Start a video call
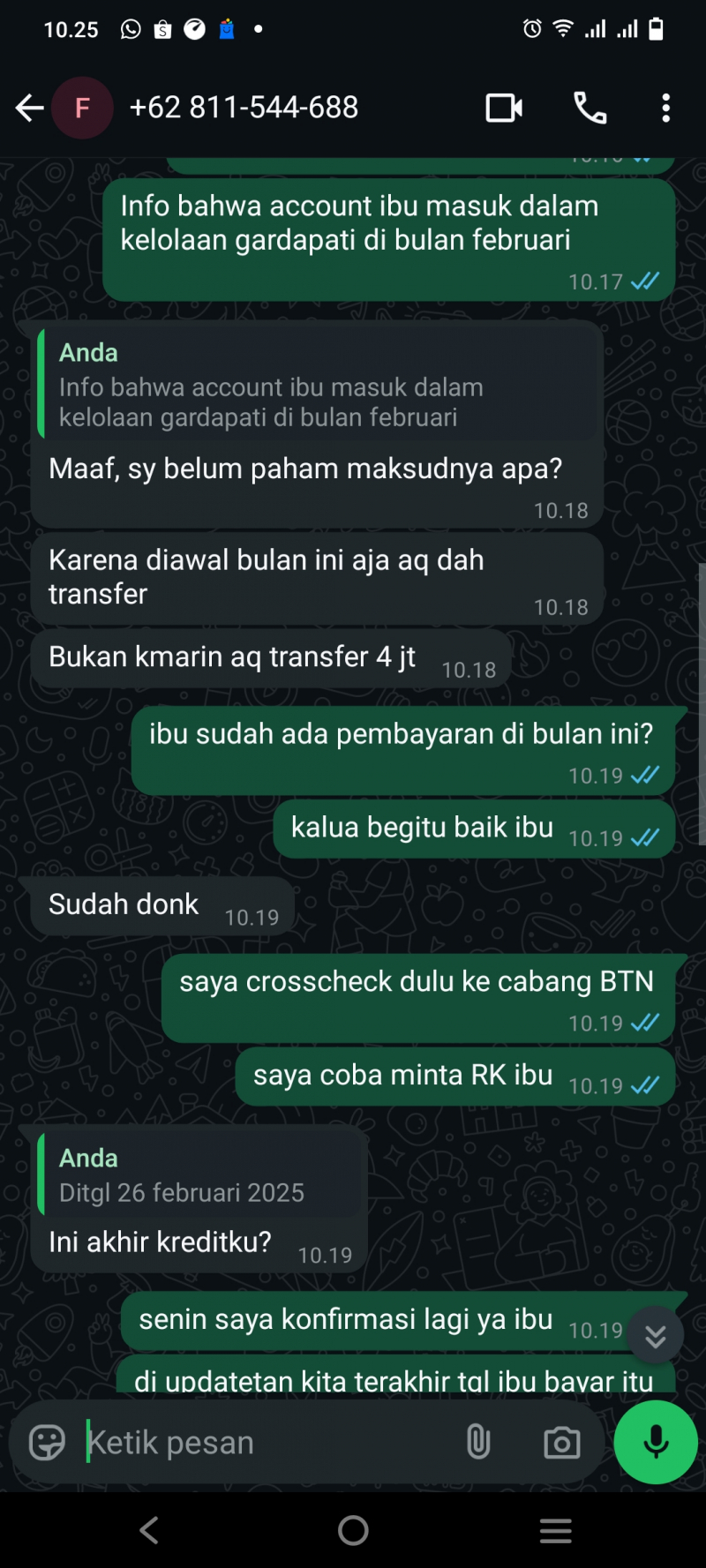The width and height of the screenshot is (706, 1568). [504, 108]
